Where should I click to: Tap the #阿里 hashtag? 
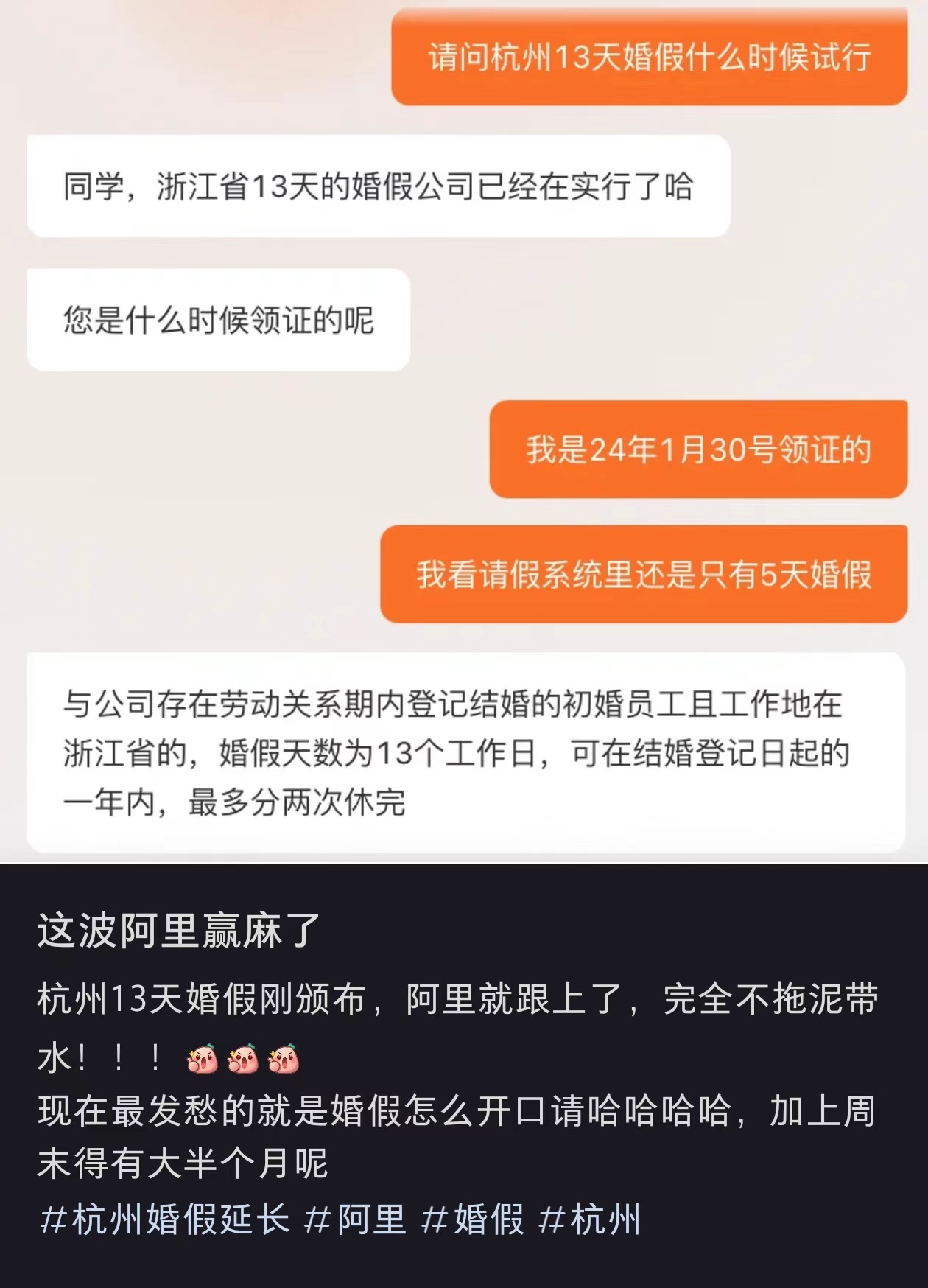[355, 1219]
